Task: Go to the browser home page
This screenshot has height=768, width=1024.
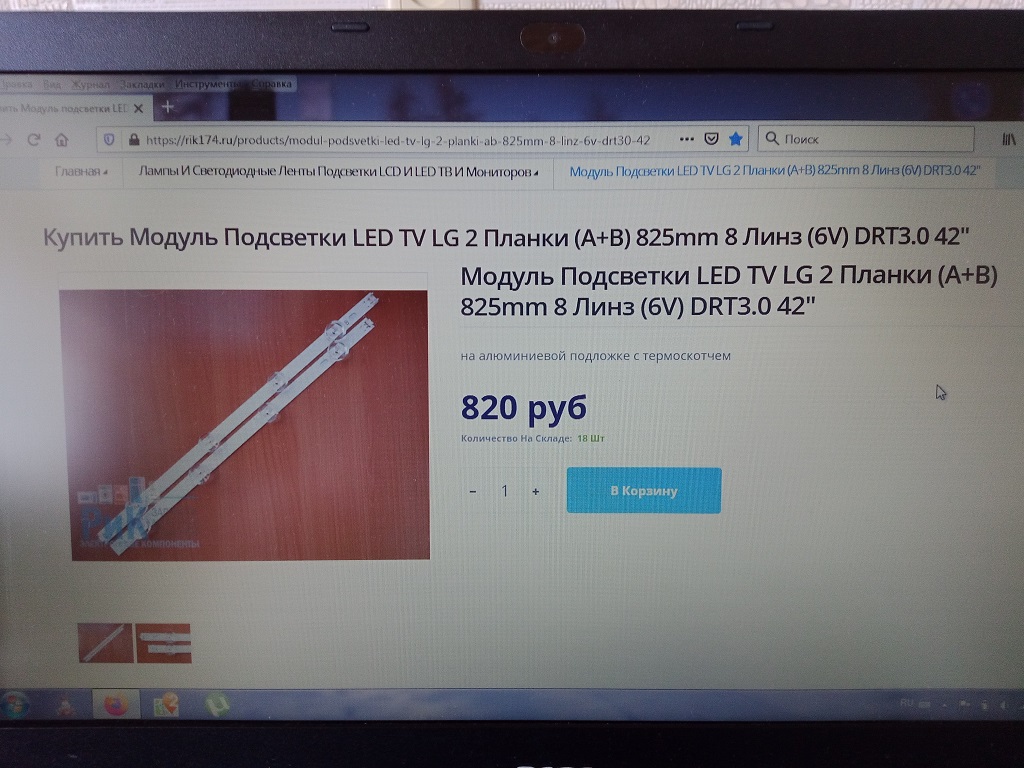Action: [61, 140]
